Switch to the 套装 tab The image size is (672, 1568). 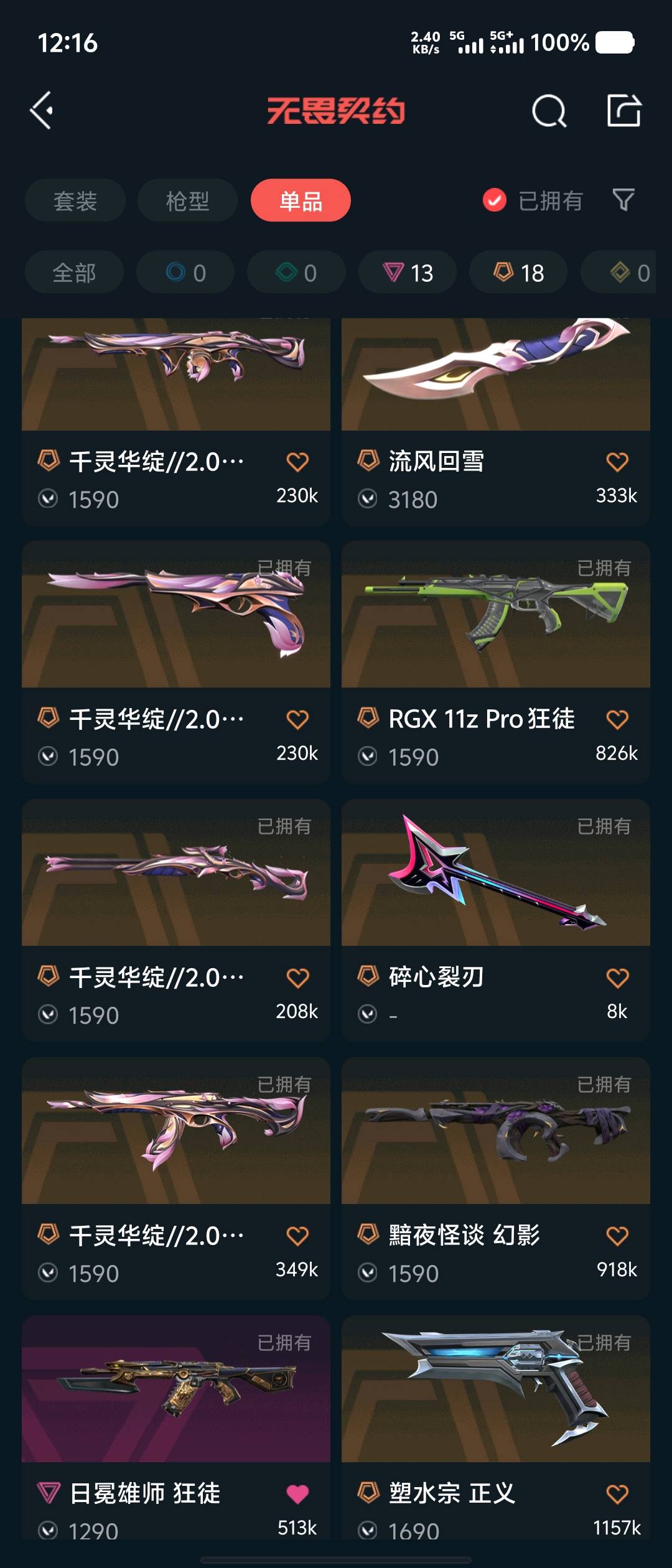pos(75,200)
